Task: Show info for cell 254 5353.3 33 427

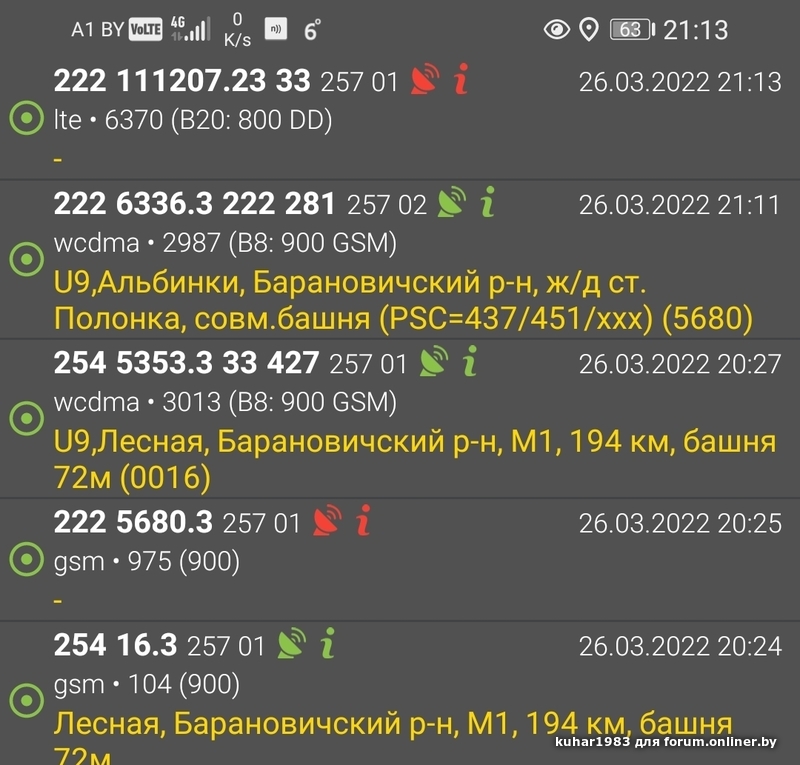Action: [x=470, y=361]
